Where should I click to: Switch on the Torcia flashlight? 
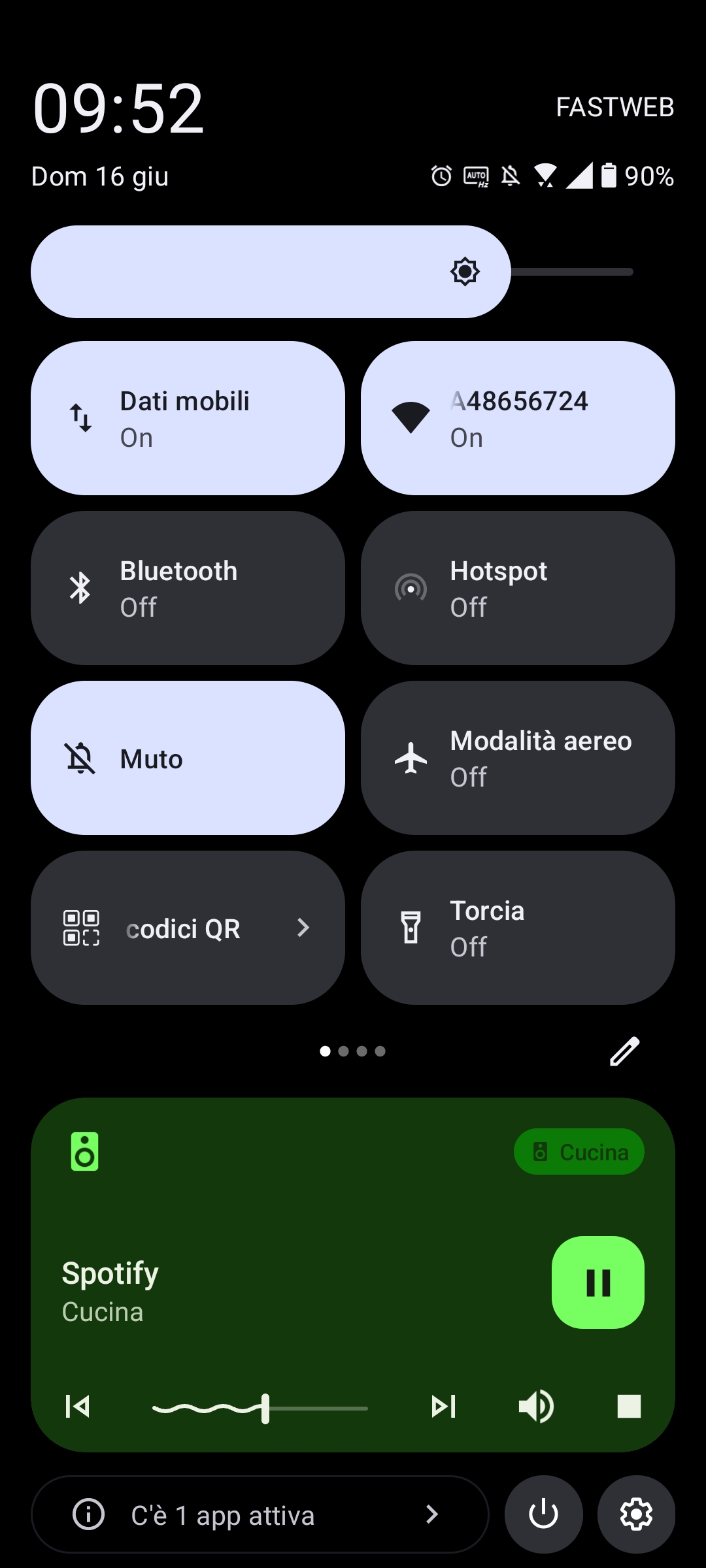coord(518,928)
